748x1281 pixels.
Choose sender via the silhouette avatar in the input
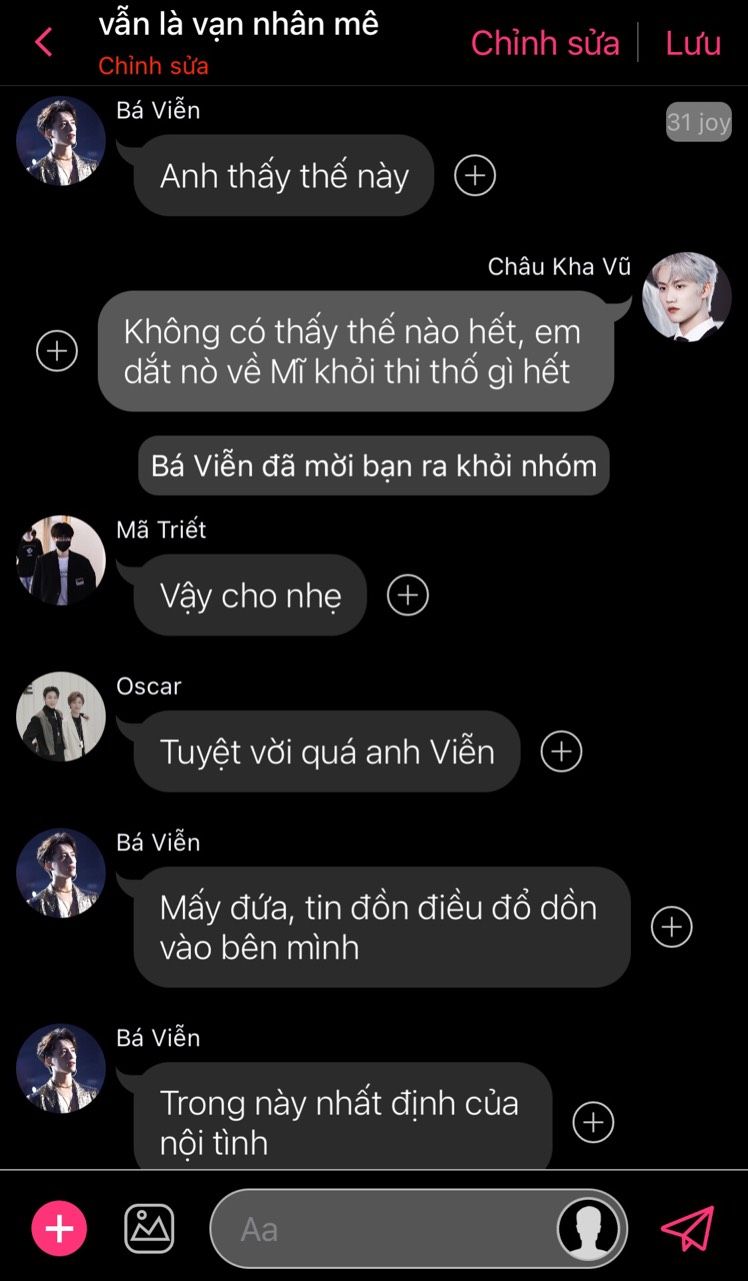point(587,1228)
